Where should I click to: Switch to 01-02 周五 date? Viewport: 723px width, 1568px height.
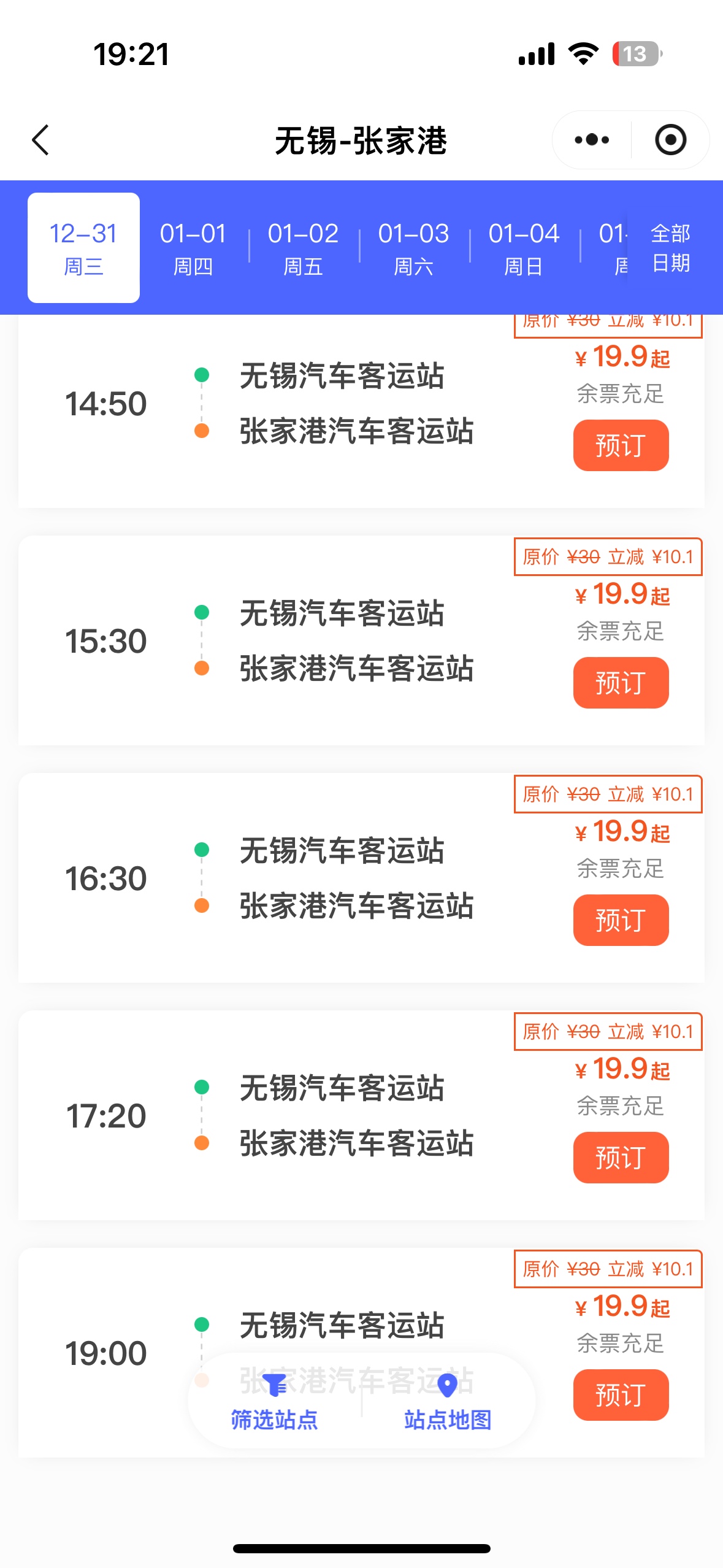304,248
